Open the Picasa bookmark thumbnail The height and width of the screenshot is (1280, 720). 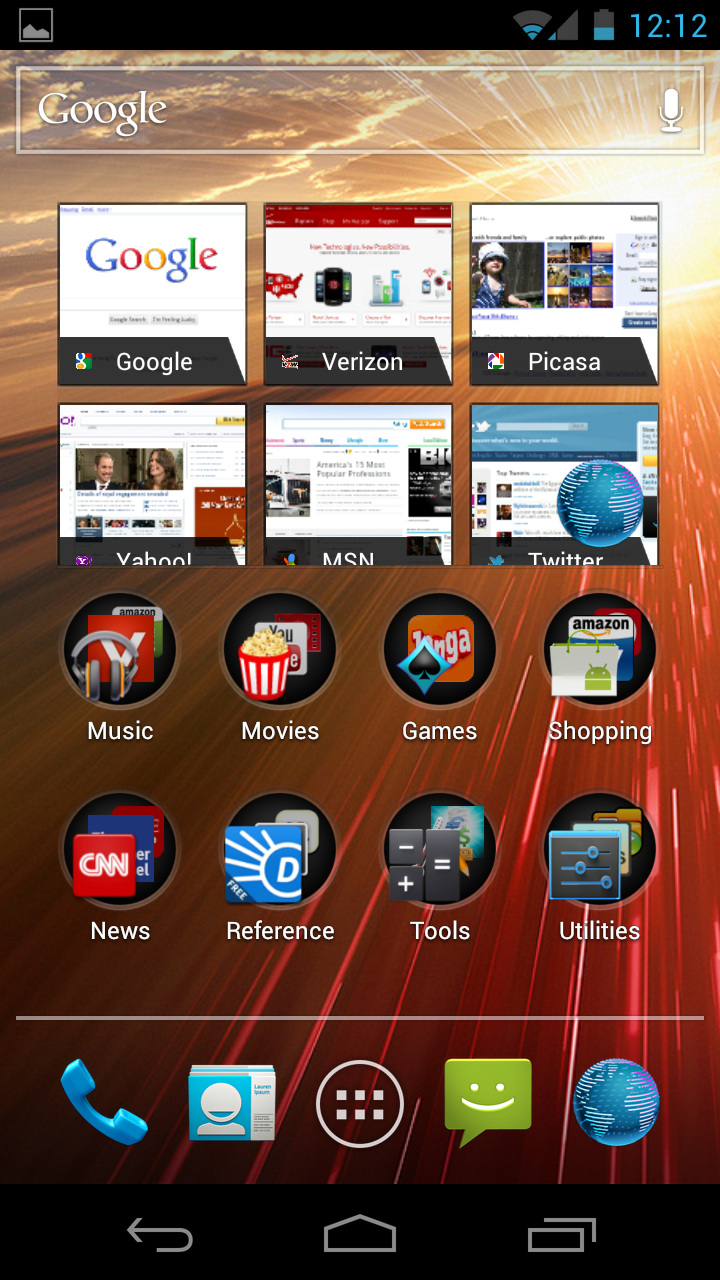pyautogui.click(x=565, y=294)
